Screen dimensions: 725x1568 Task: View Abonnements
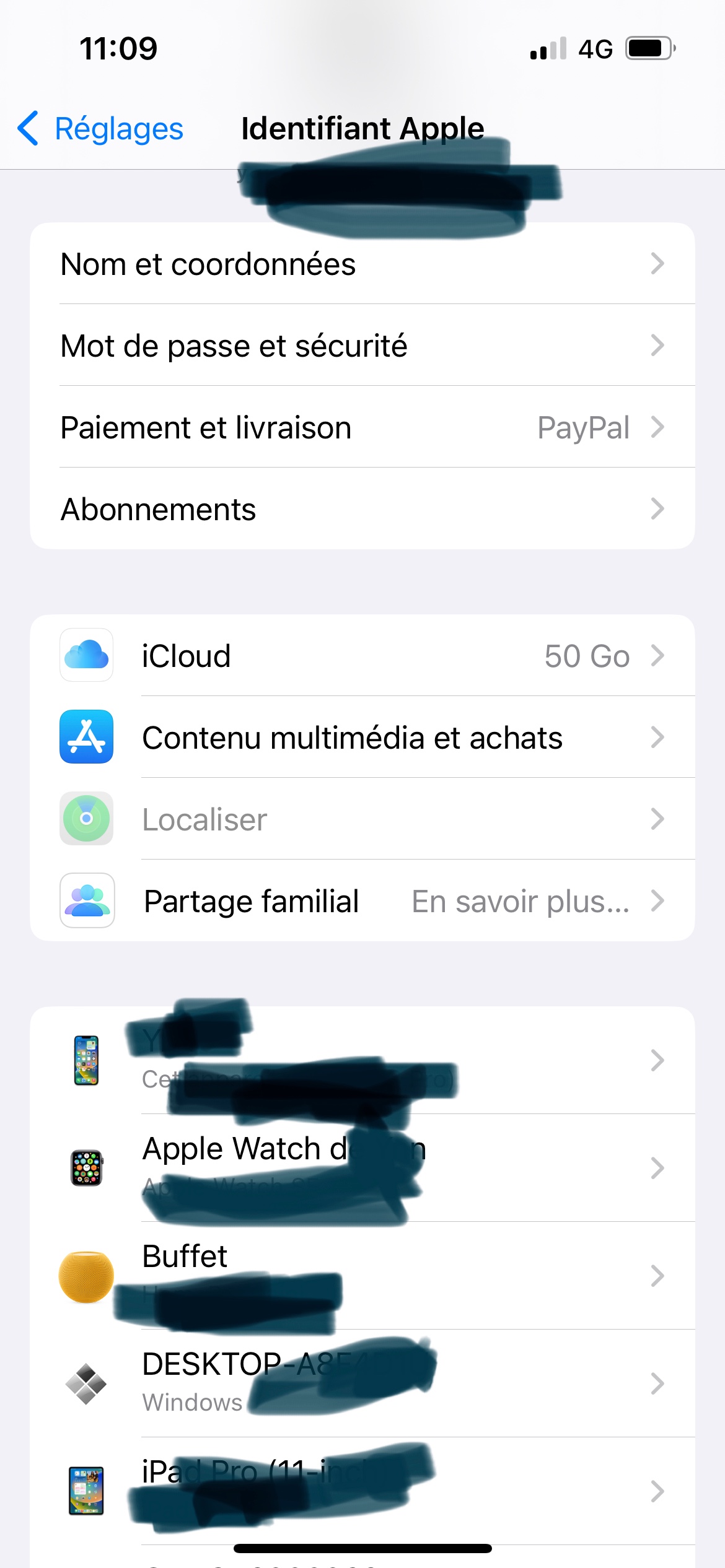coord(362,509)
